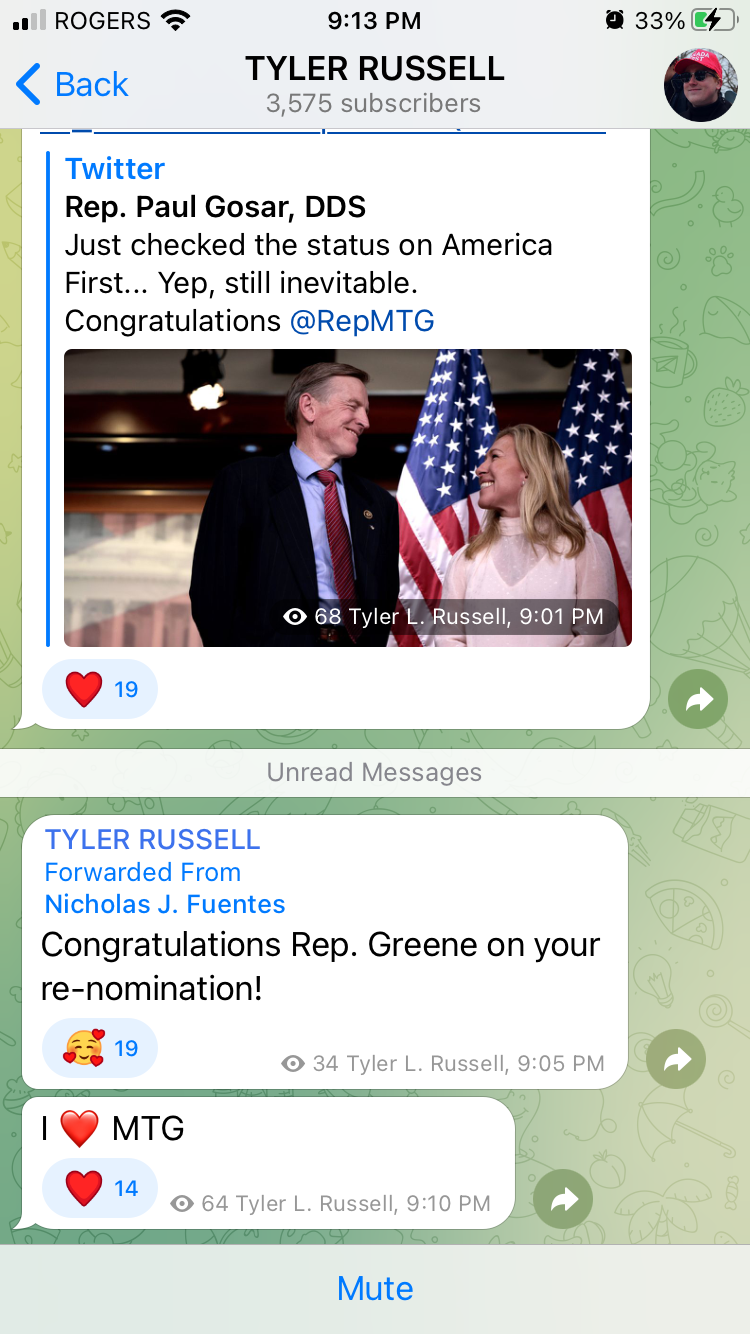Add the smiling hearts reaction on the Congratulations message

(100, 1048)
